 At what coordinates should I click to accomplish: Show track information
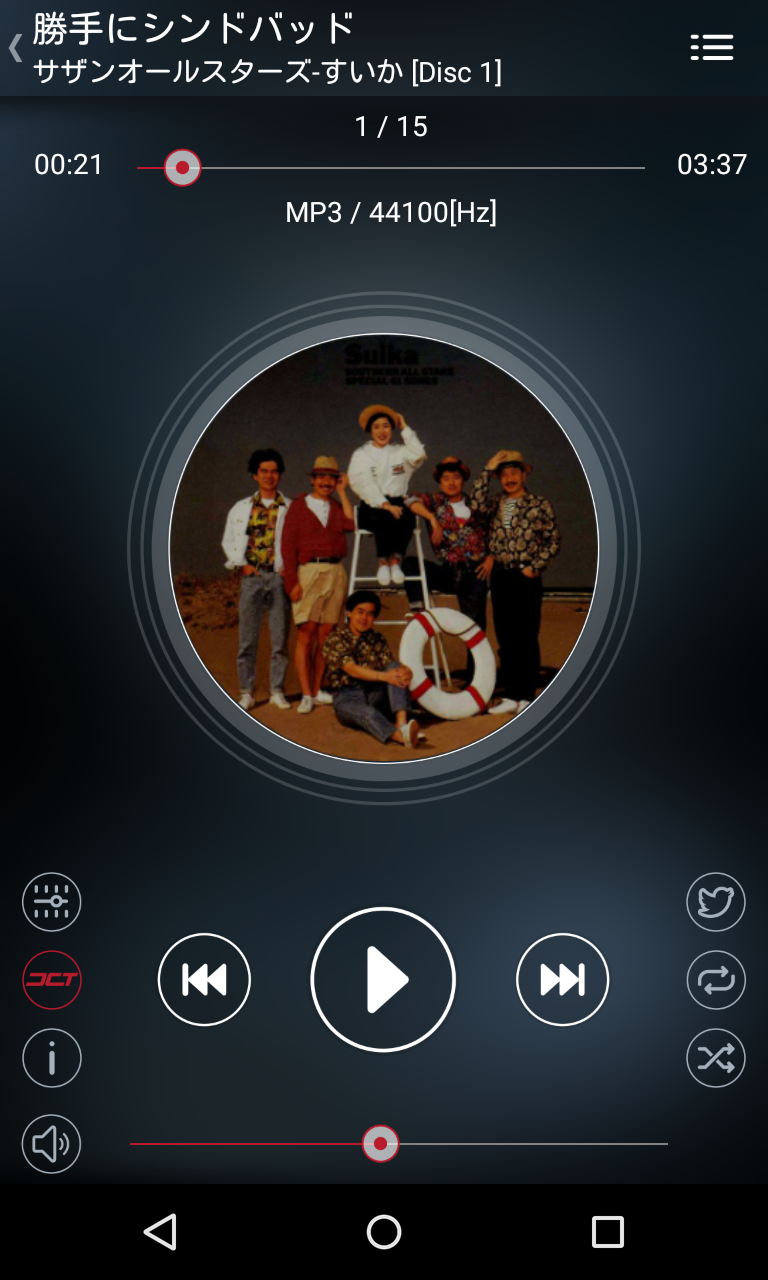pyautogui.click(x=52, y=1058)
